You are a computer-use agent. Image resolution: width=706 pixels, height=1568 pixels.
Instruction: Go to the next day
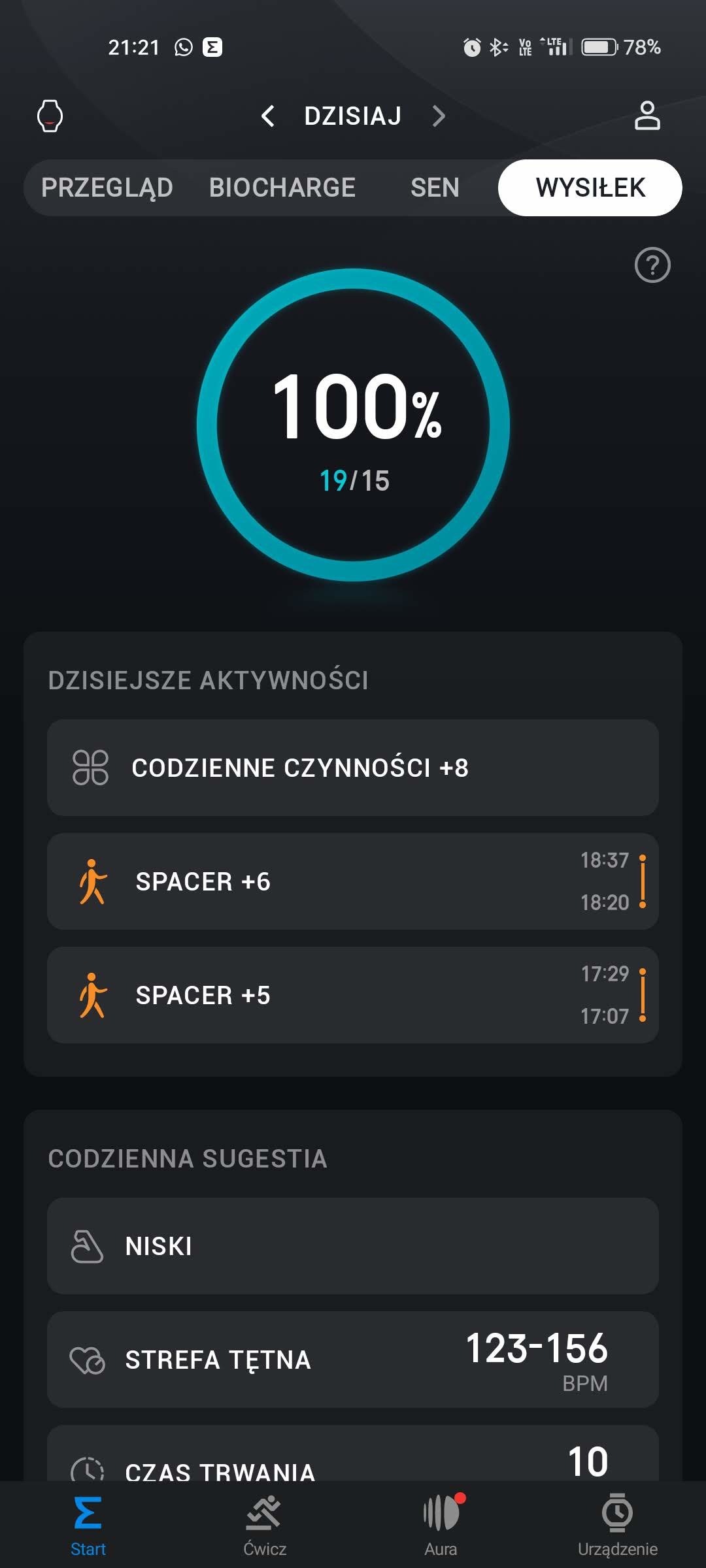coord(439,116)
